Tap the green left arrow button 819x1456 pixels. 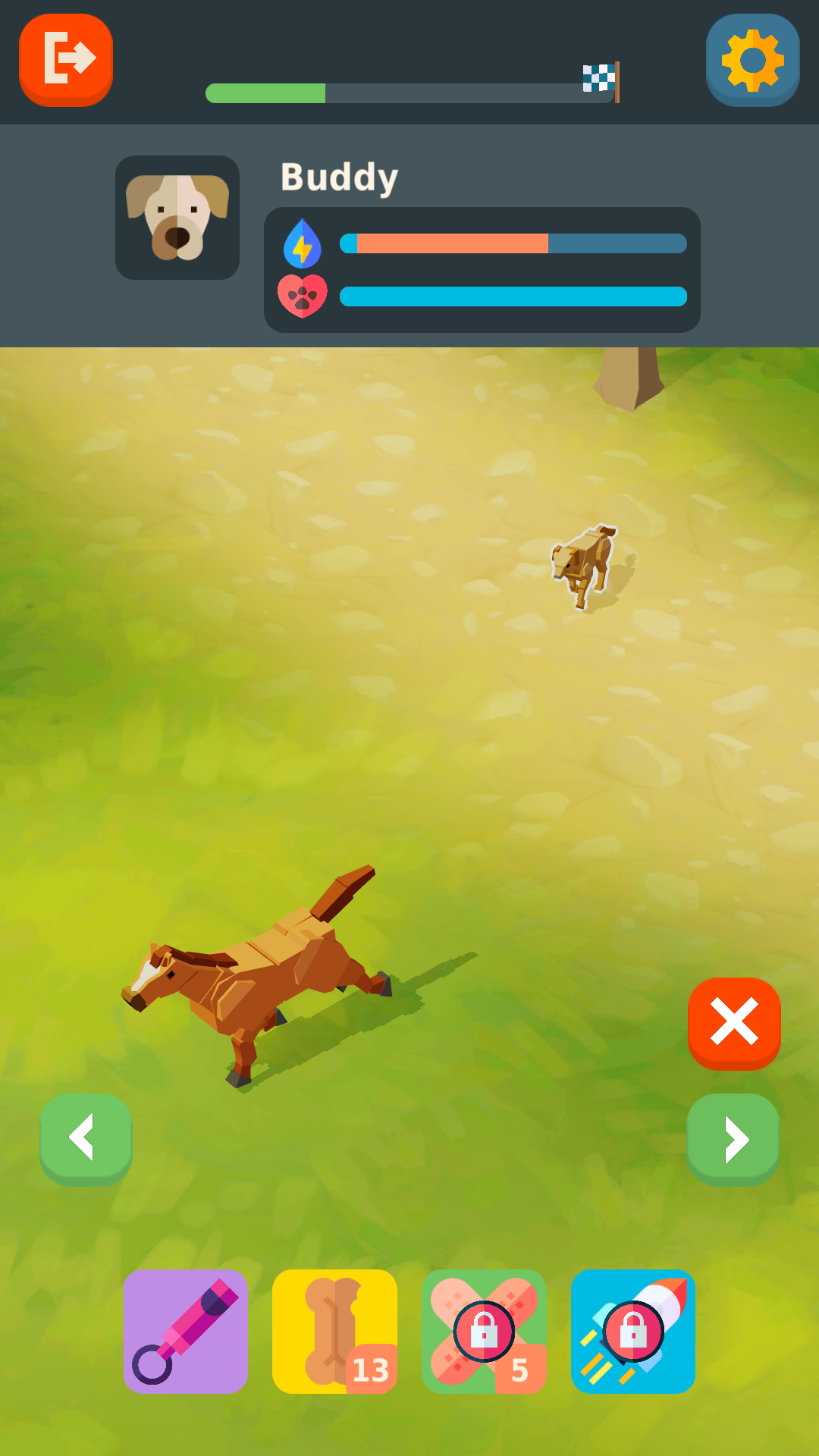pos(86,1139)
